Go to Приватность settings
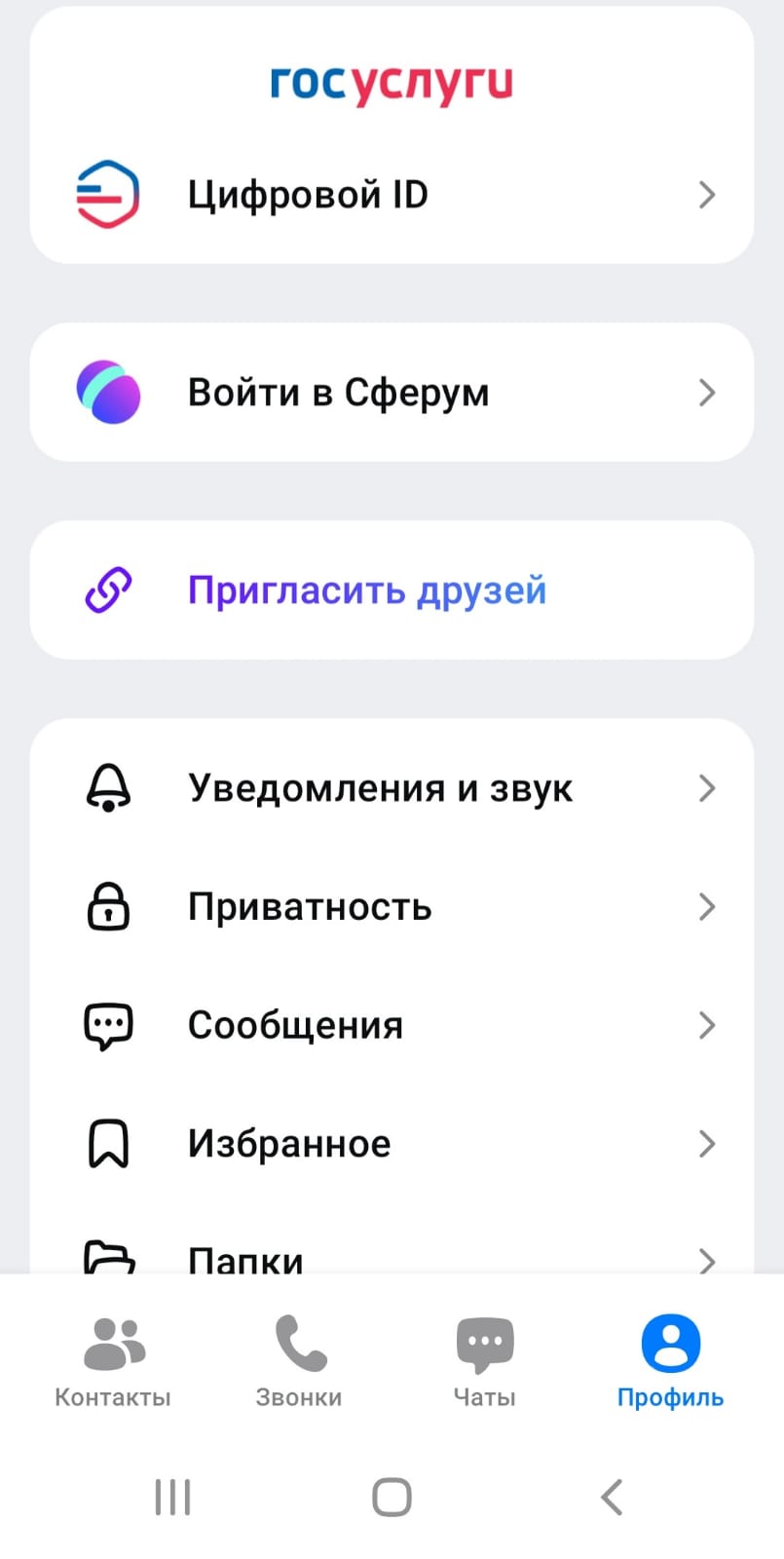 coord(392,906)
